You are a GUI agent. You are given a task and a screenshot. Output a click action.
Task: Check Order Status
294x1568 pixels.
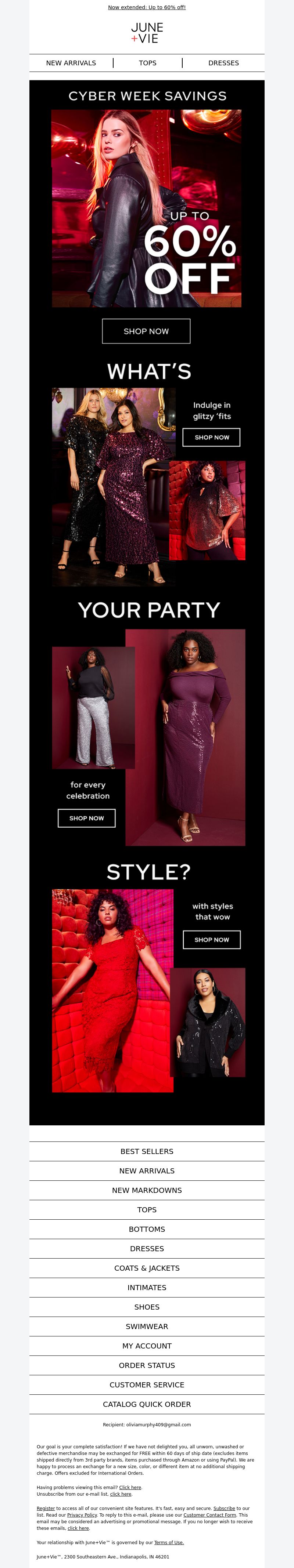pos(147,1365)
